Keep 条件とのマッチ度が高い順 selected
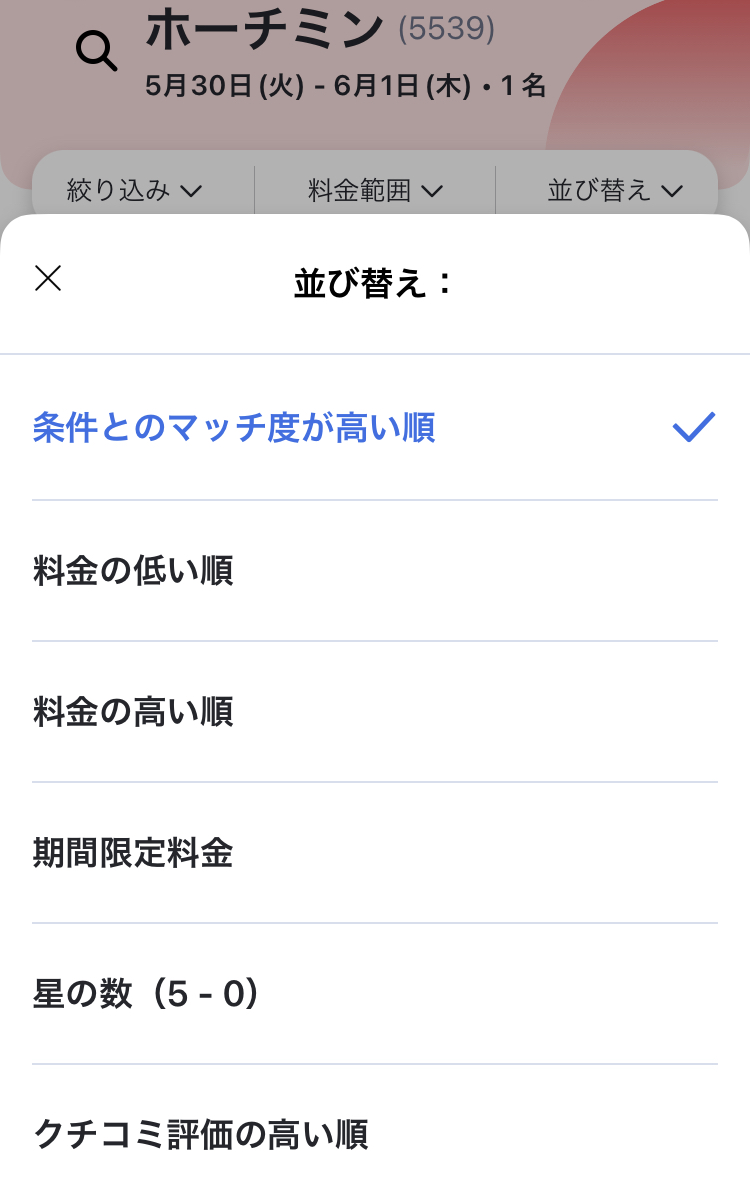This screenshot has height=1204, width=750. point(233,427)
